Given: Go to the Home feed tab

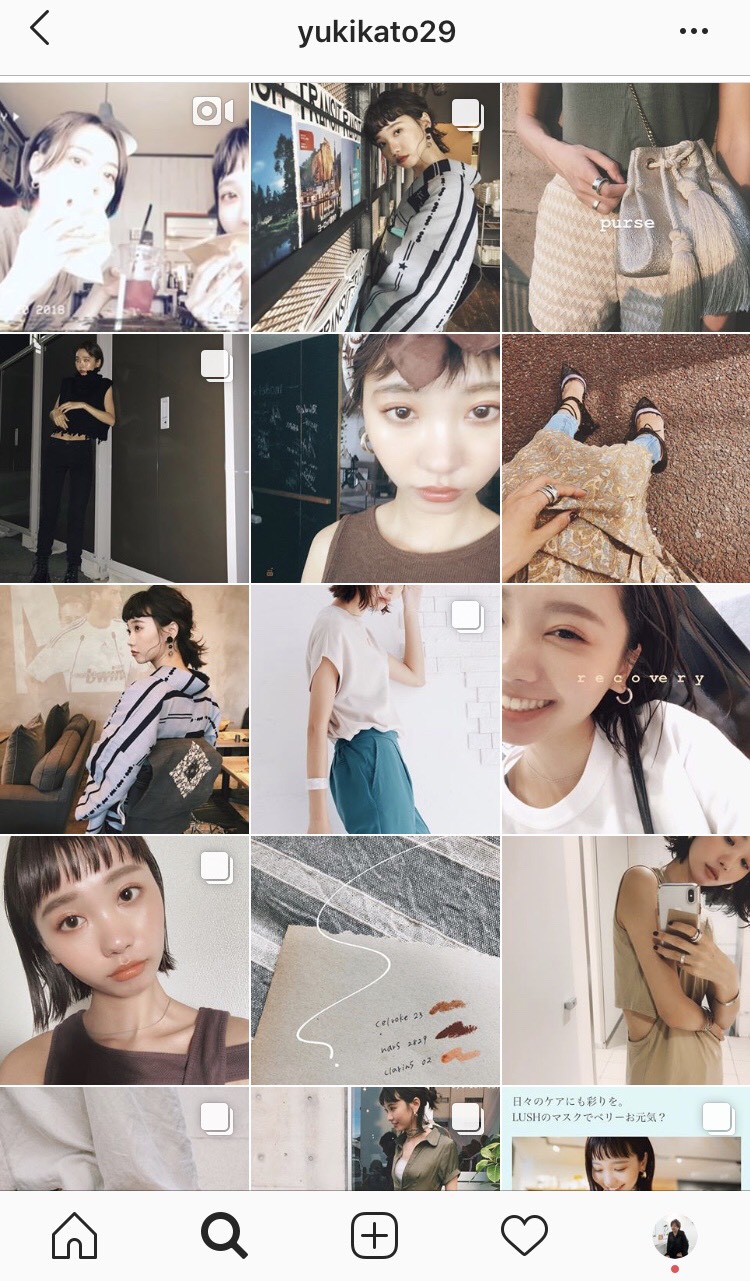Looking at the screenshot, I should coord(74,1236).
